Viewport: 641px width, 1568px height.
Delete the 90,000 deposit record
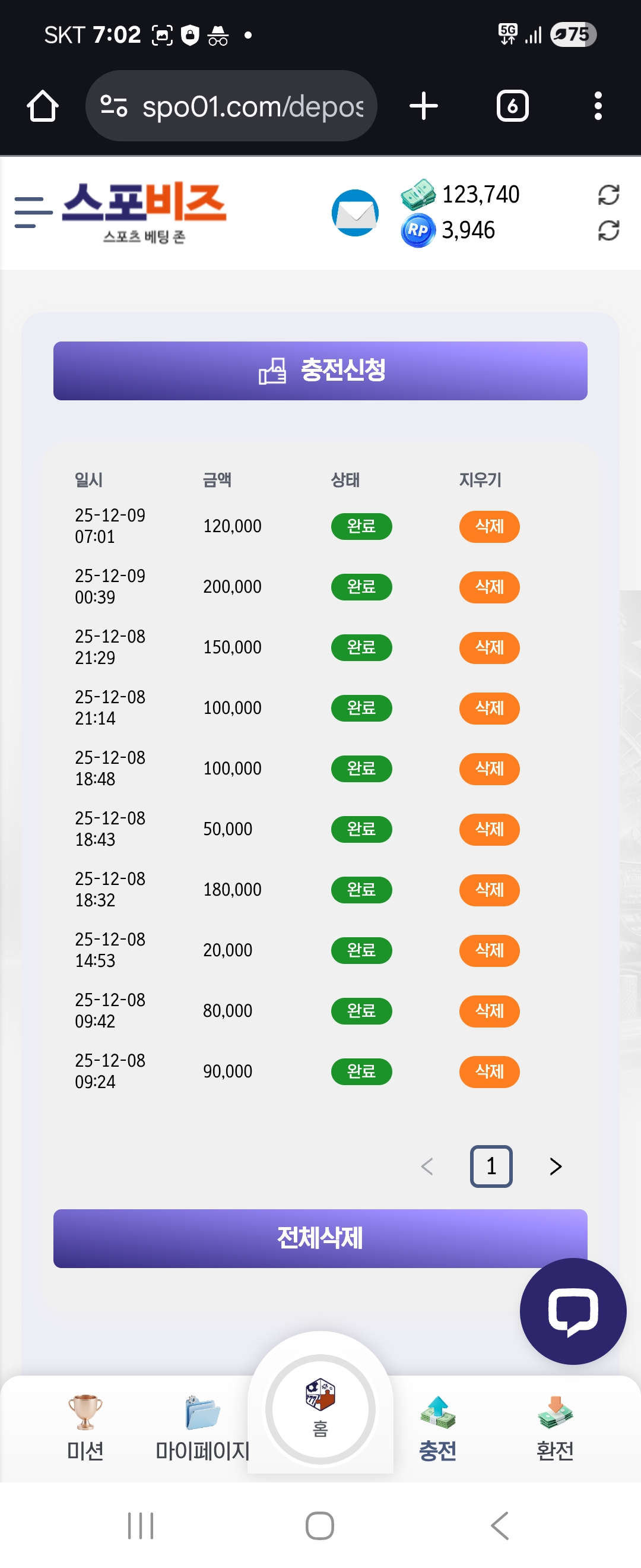coord(489,1071)
